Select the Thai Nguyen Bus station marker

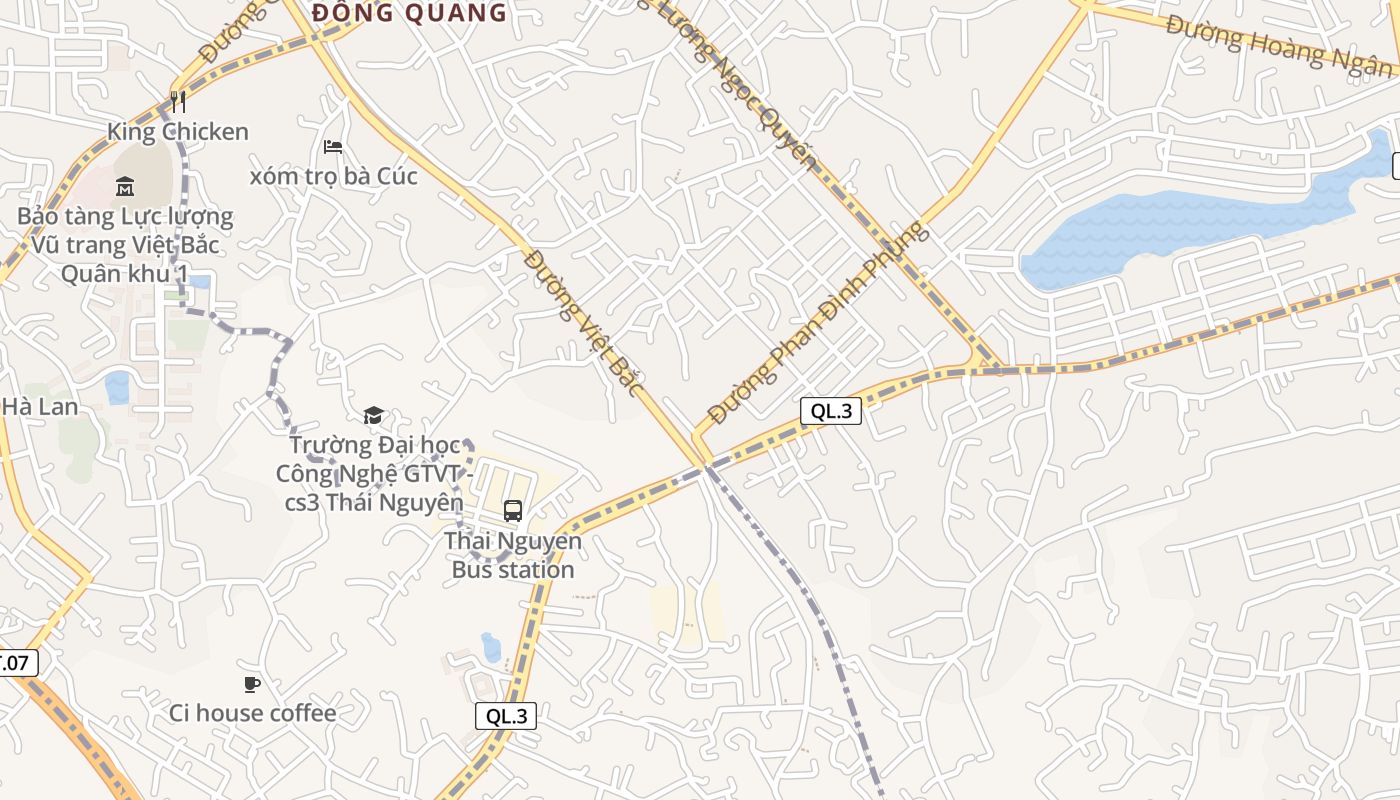tap(513, 511)
